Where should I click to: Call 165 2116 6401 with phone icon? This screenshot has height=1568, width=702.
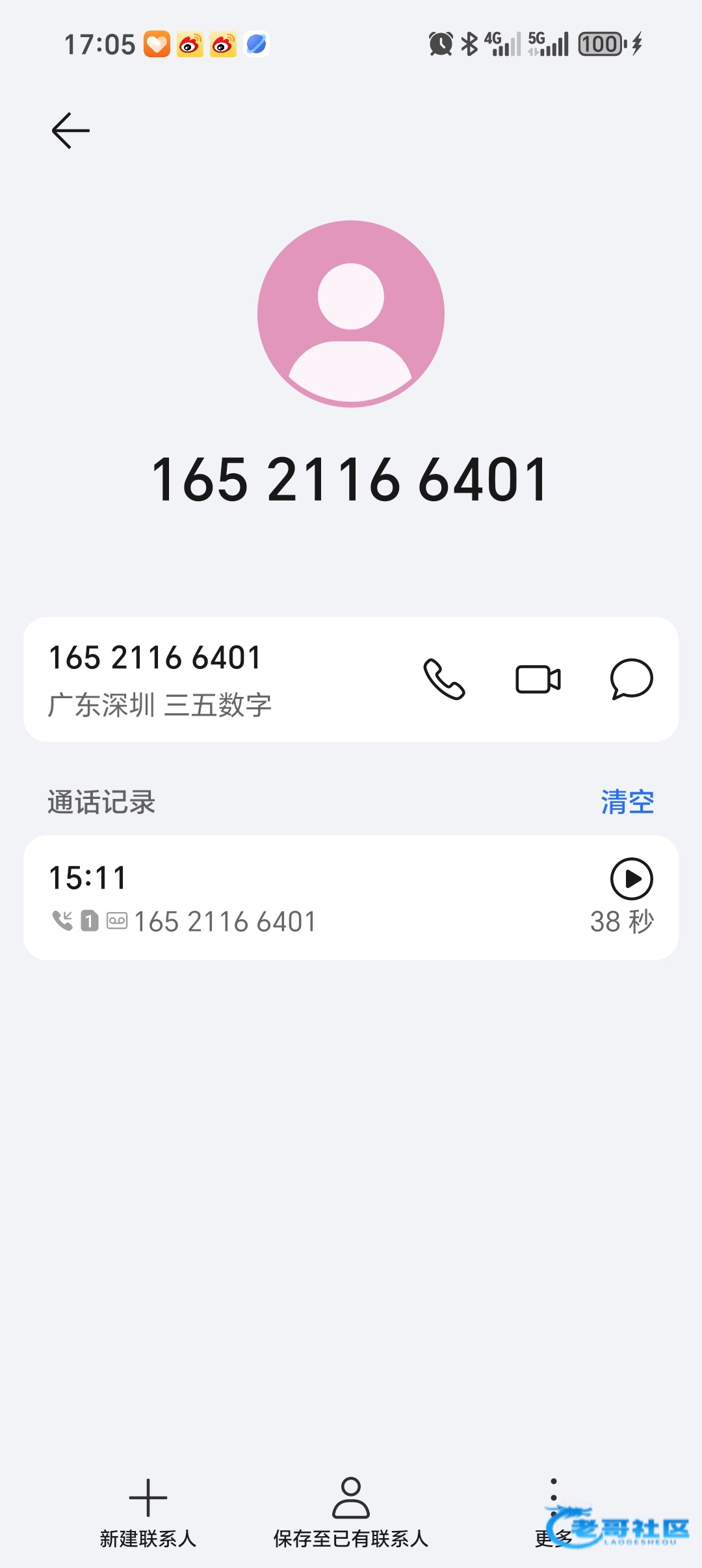pos(444,679)
